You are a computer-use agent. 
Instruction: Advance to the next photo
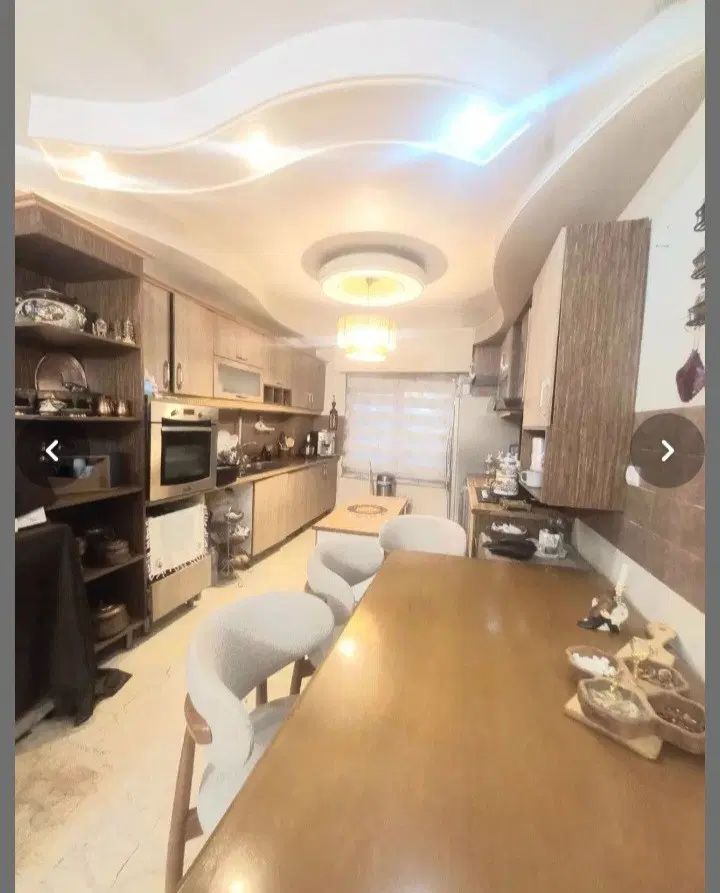coord(667,451)
